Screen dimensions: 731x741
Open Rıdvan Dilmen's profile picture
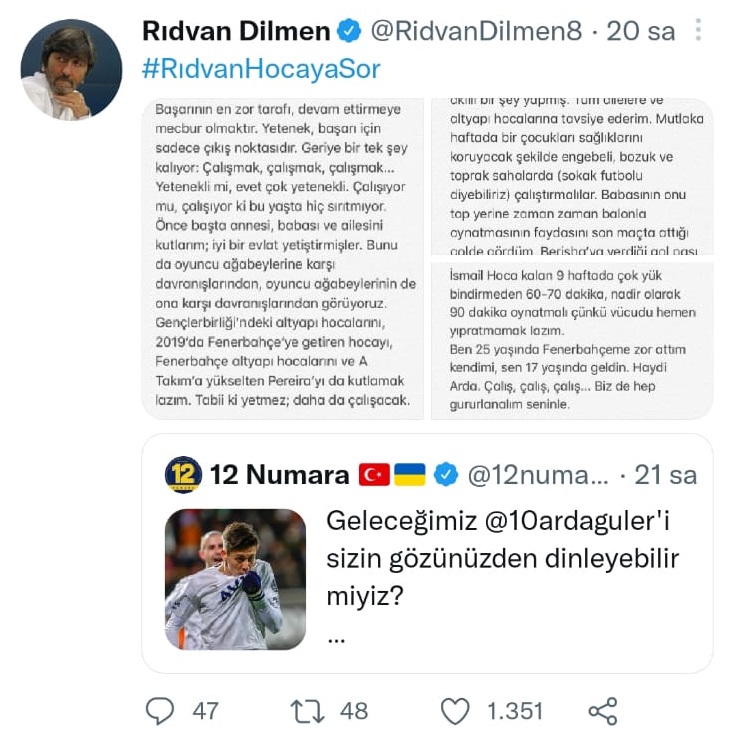coord(71,69)
